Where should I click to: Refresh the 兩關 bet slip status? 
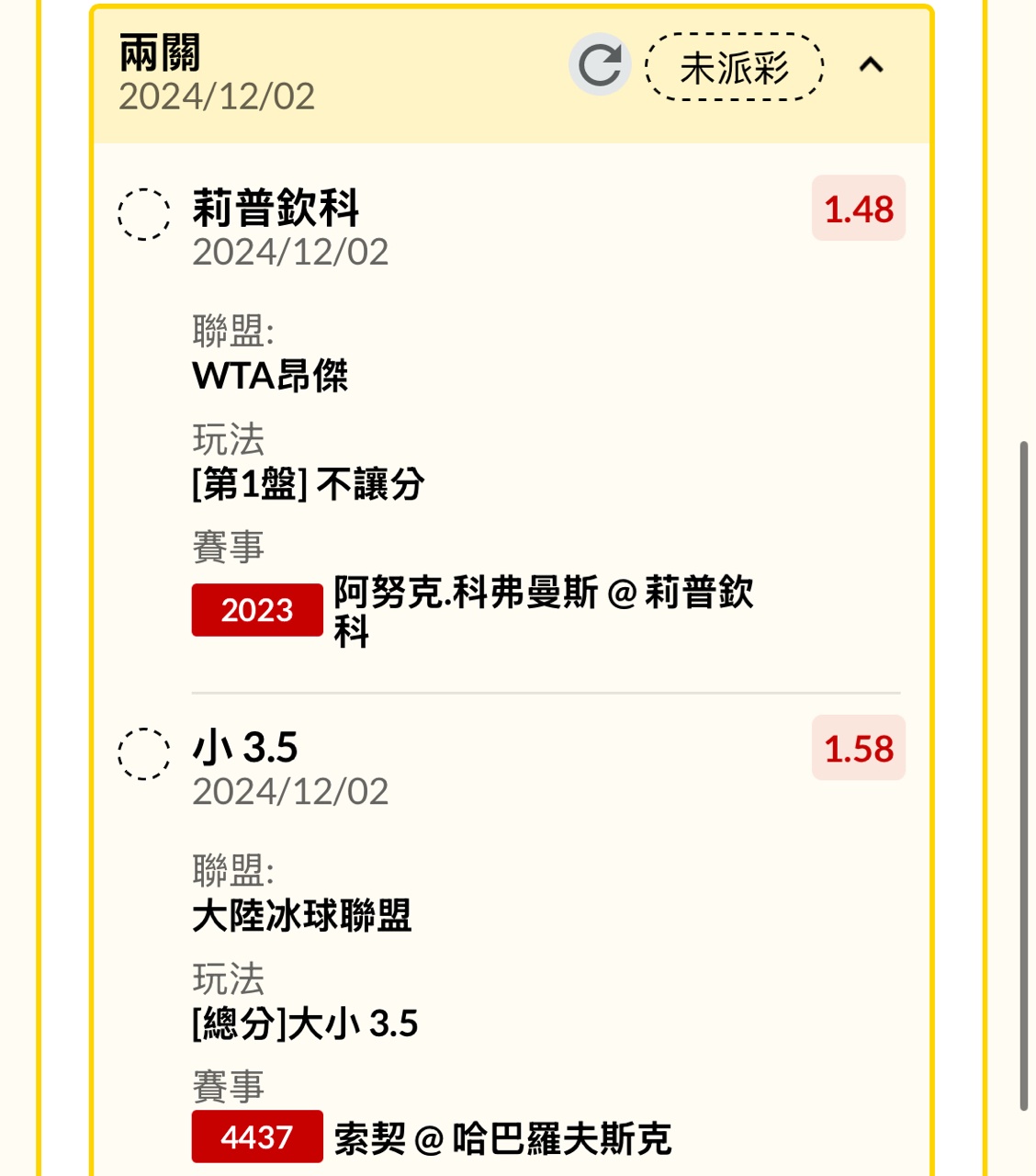click(x=600, y=65)
